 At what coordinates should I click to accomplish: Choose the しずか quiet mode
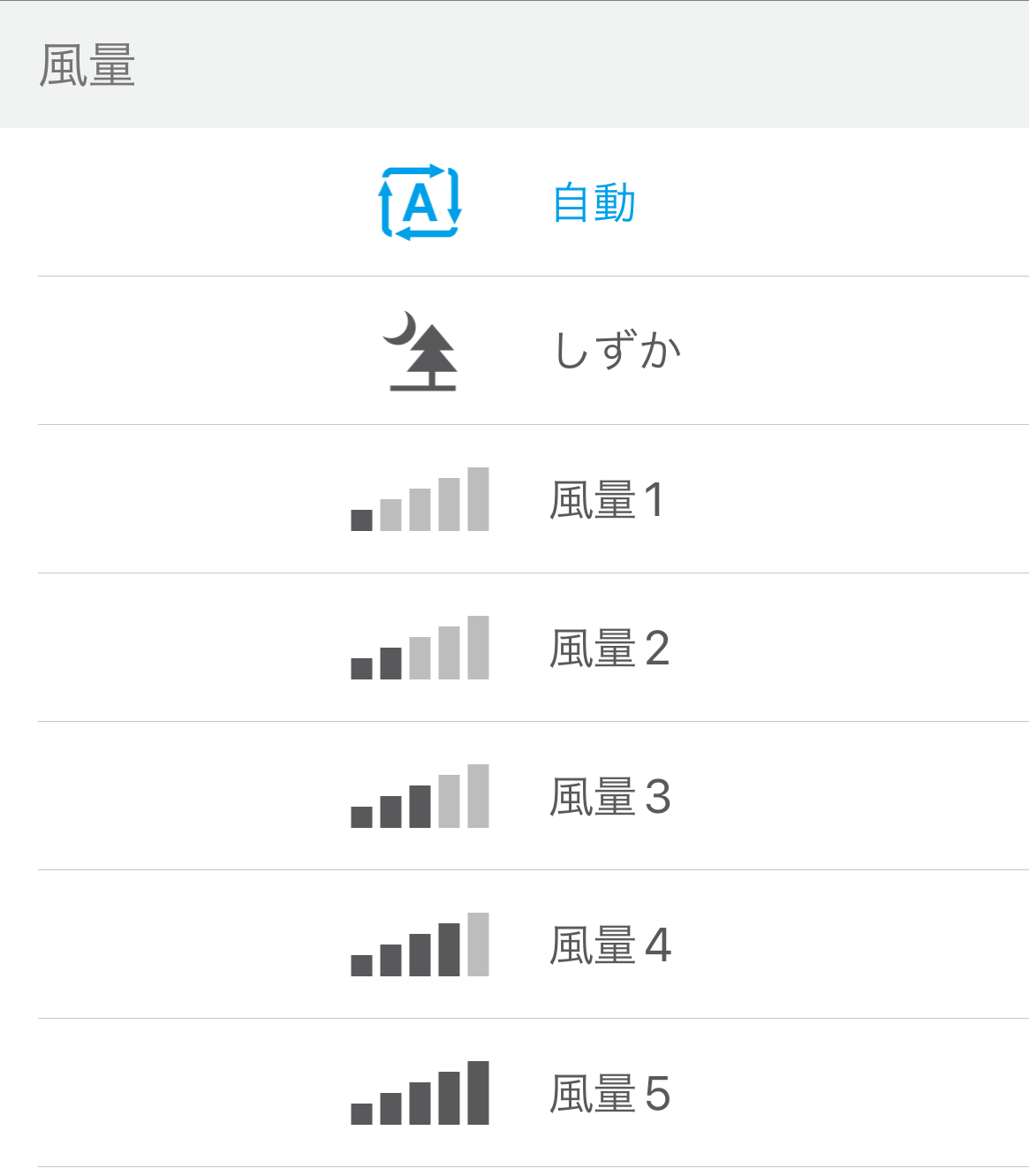pos(617,351)
